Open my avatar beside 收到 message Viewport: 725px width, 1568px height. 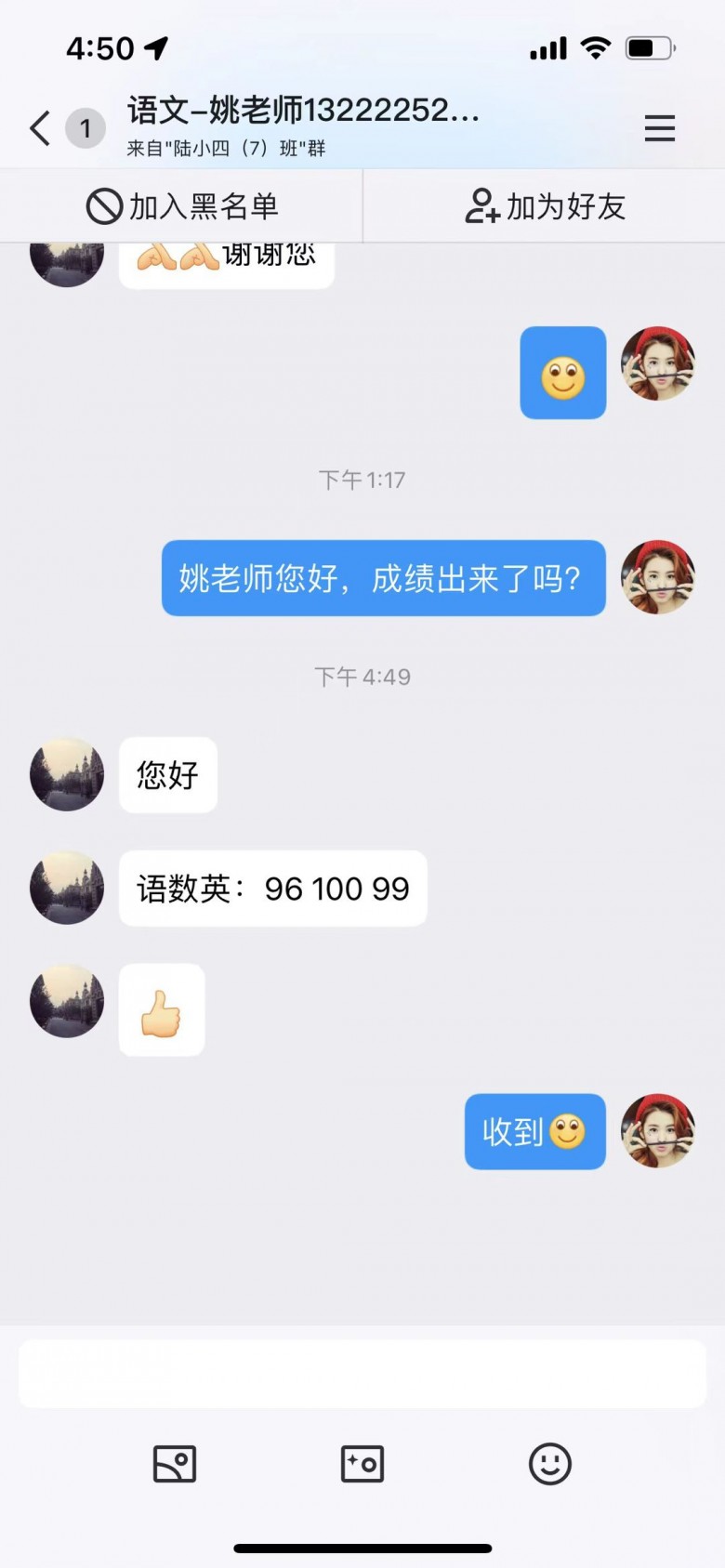click(x=658, y=1130)
